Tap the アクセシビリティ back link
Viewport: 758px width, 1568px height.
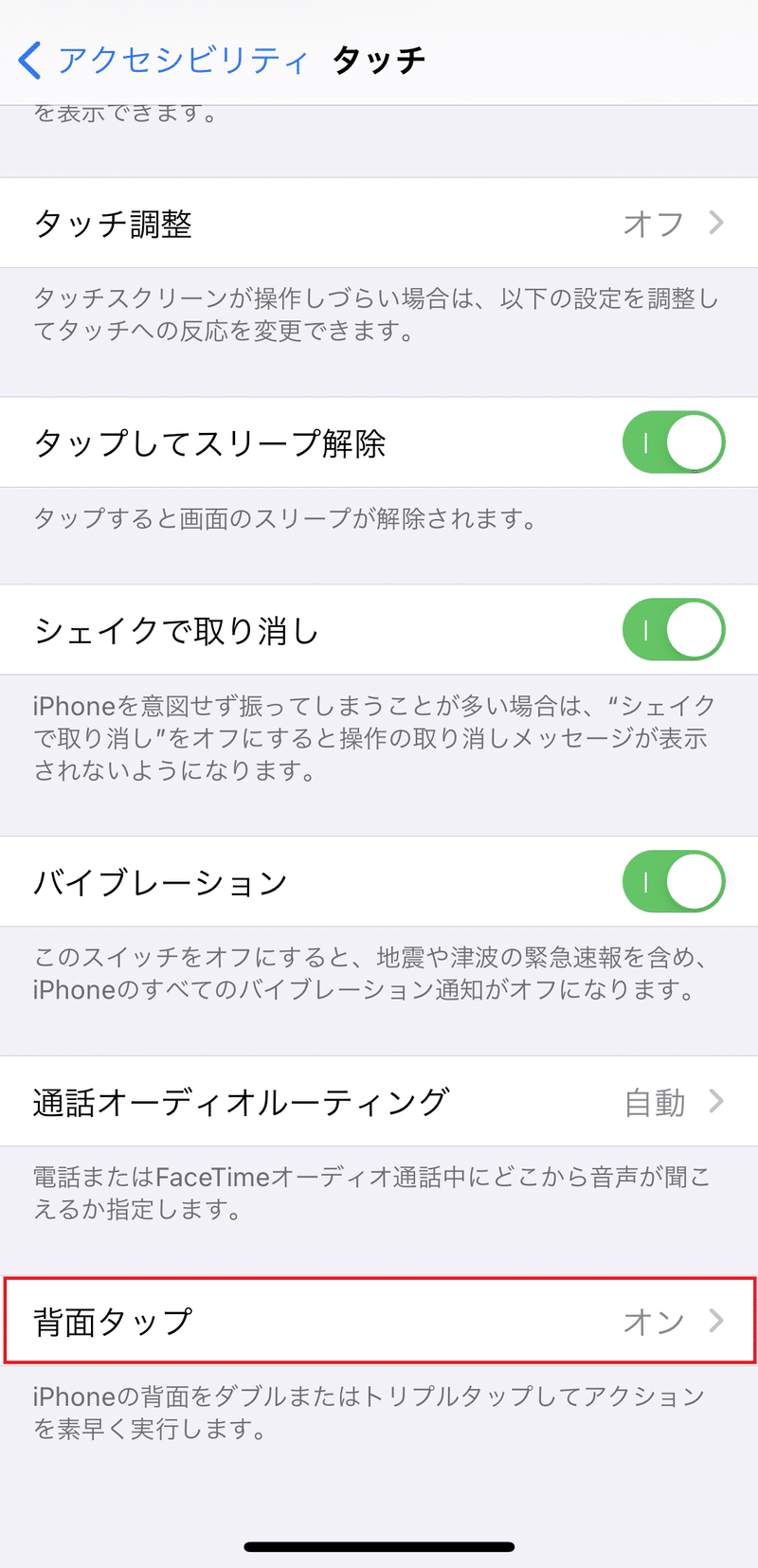tap(180, 58)
